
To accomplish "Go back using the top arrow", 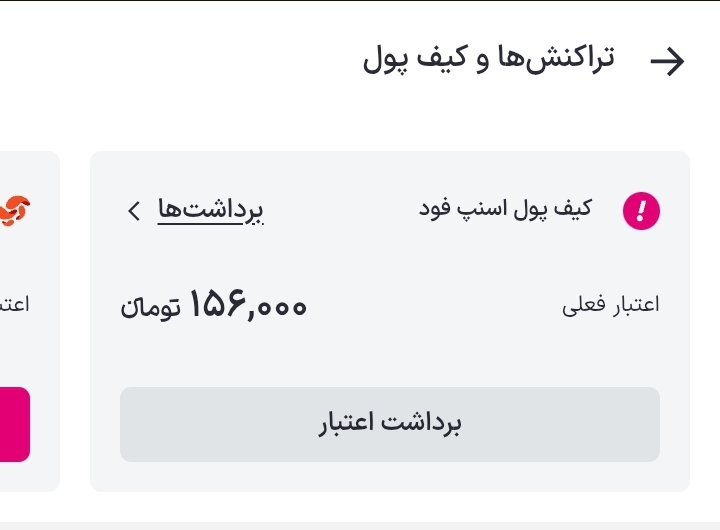I will click(668, 61).
